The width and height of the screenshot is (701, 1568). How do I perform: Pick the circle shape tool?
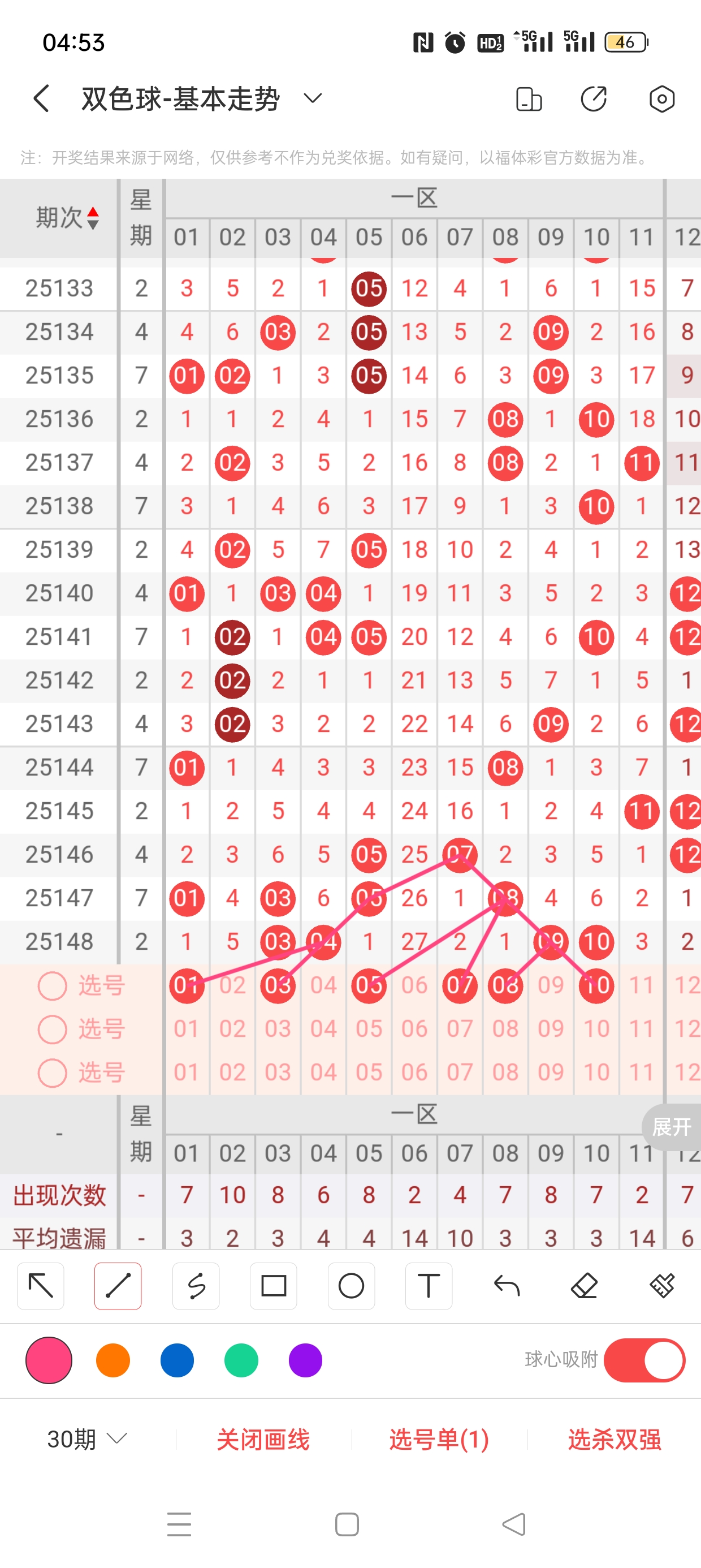pyautogui.click(x=351, y=1286)
